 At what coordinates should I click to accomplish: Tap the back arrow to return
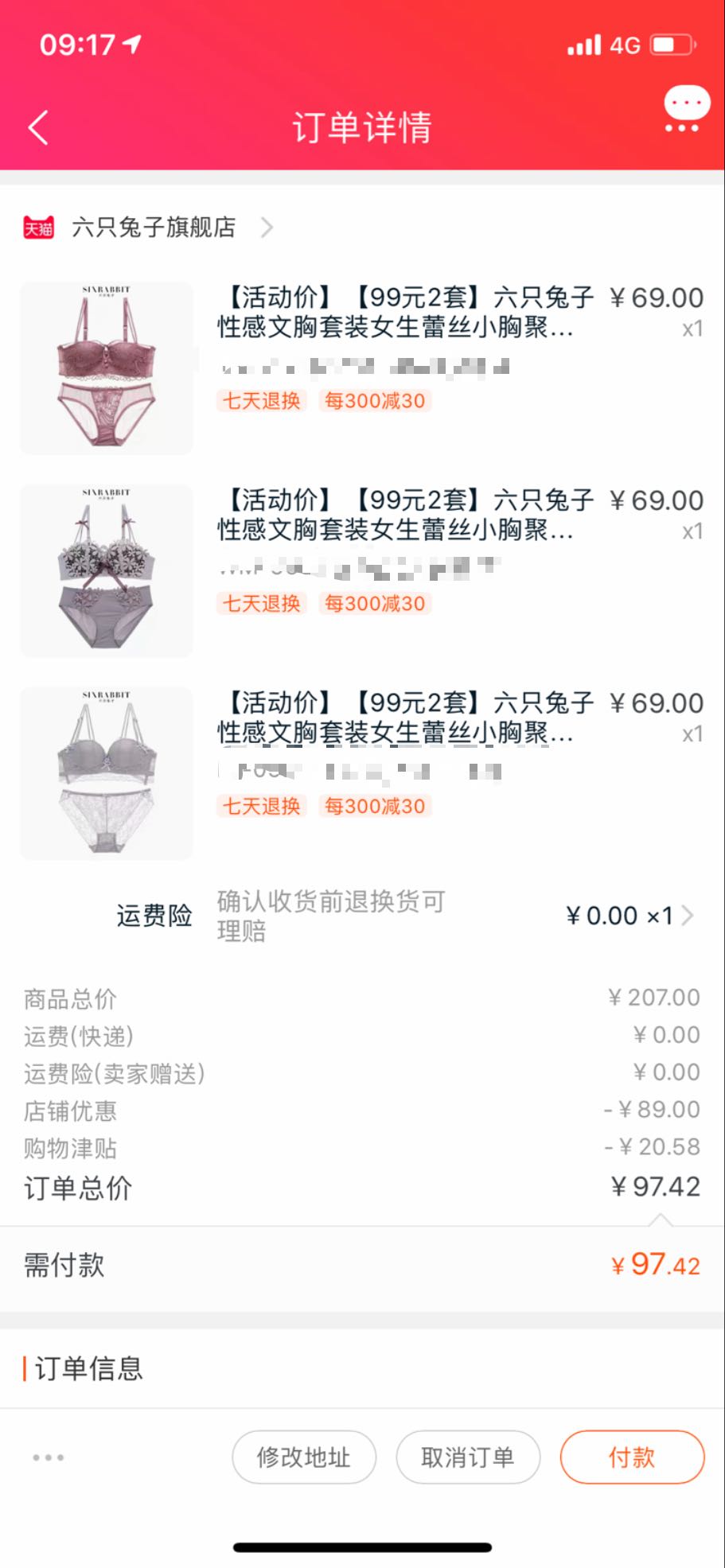(37, 127)
